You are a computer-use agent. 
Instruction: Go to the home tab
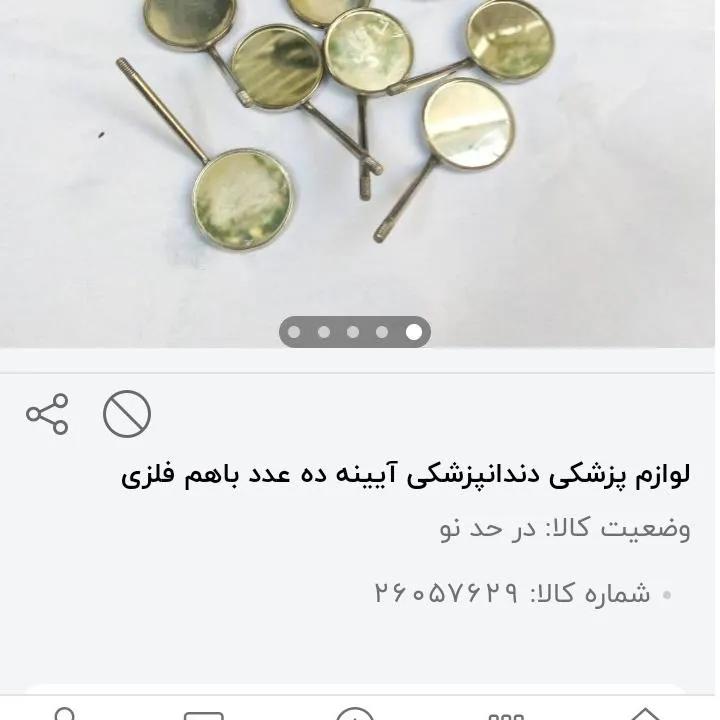(x=644, y=714)
